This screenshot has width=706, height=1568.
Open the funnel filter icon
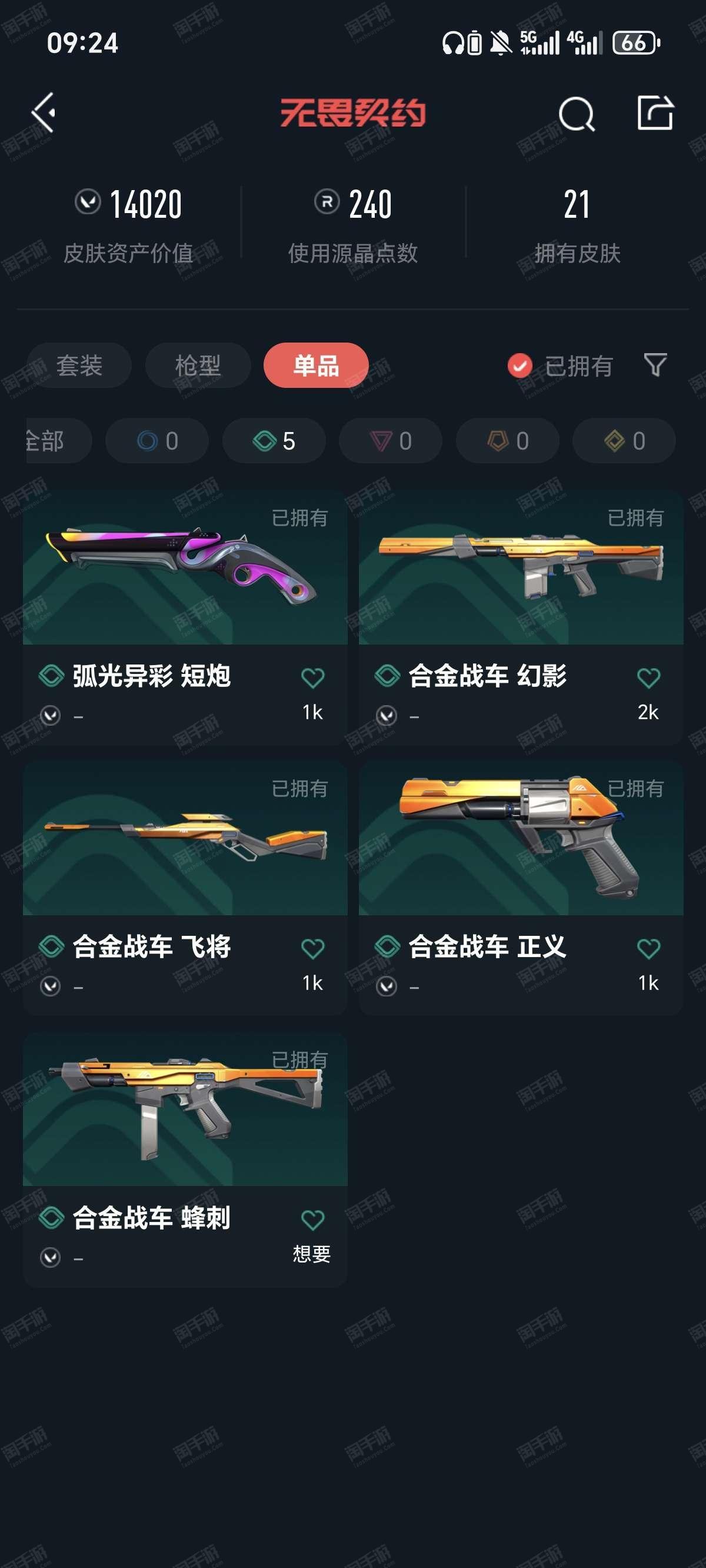point(655,365)
